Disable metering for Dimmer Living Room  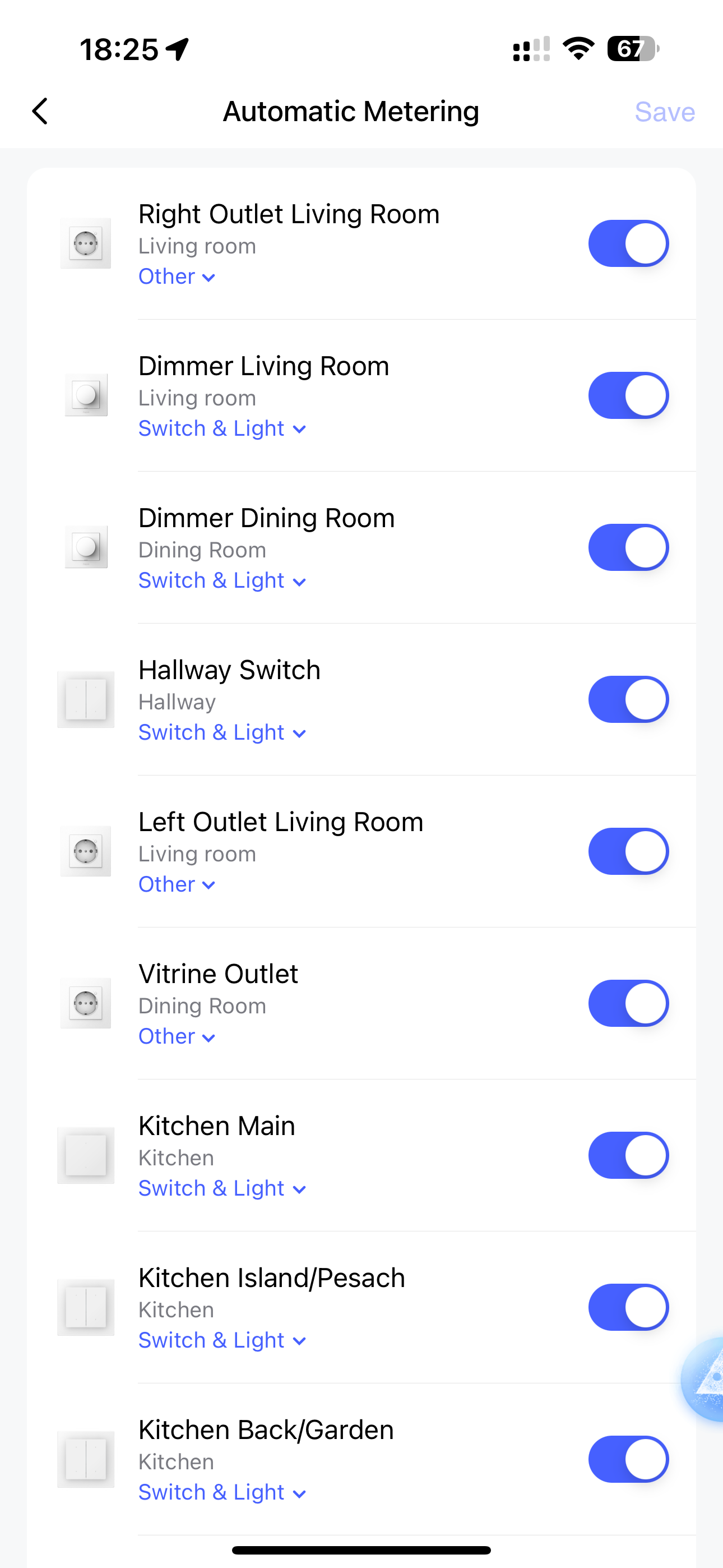628,396
